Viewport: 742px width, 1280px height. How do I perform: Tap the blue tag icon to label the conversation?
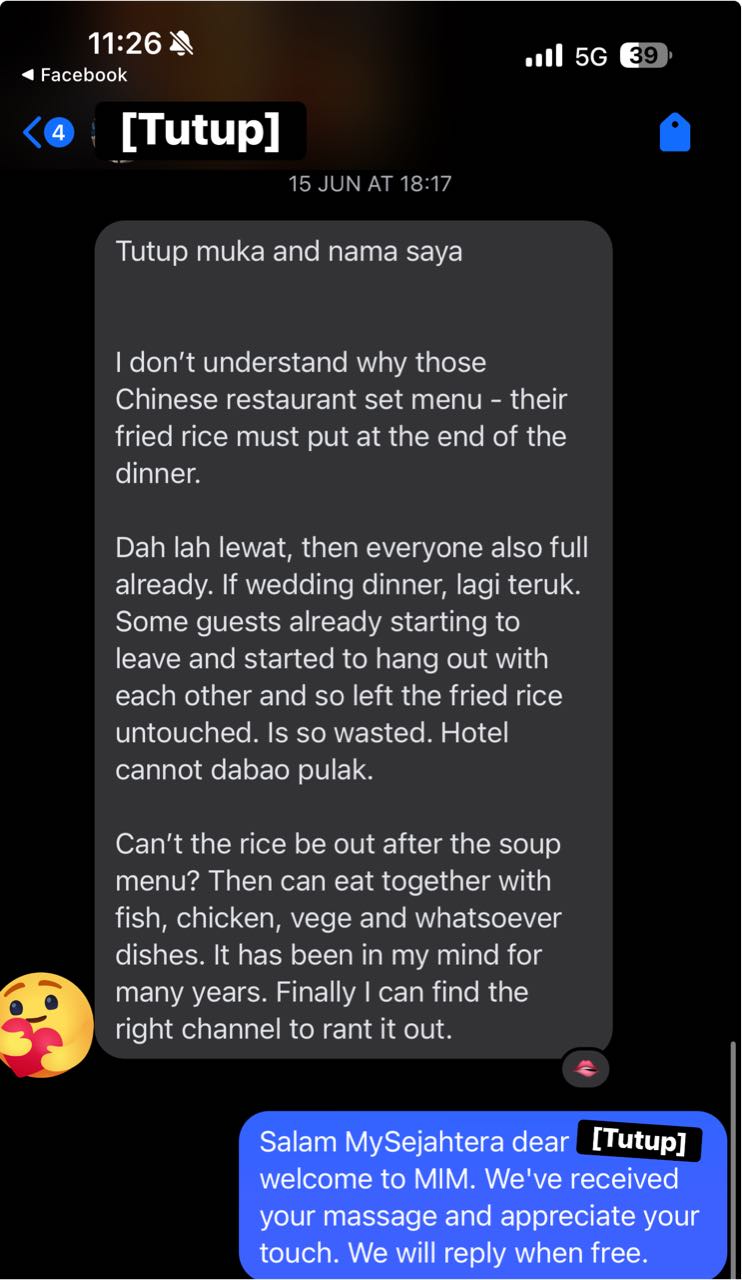tap(677, 131)
